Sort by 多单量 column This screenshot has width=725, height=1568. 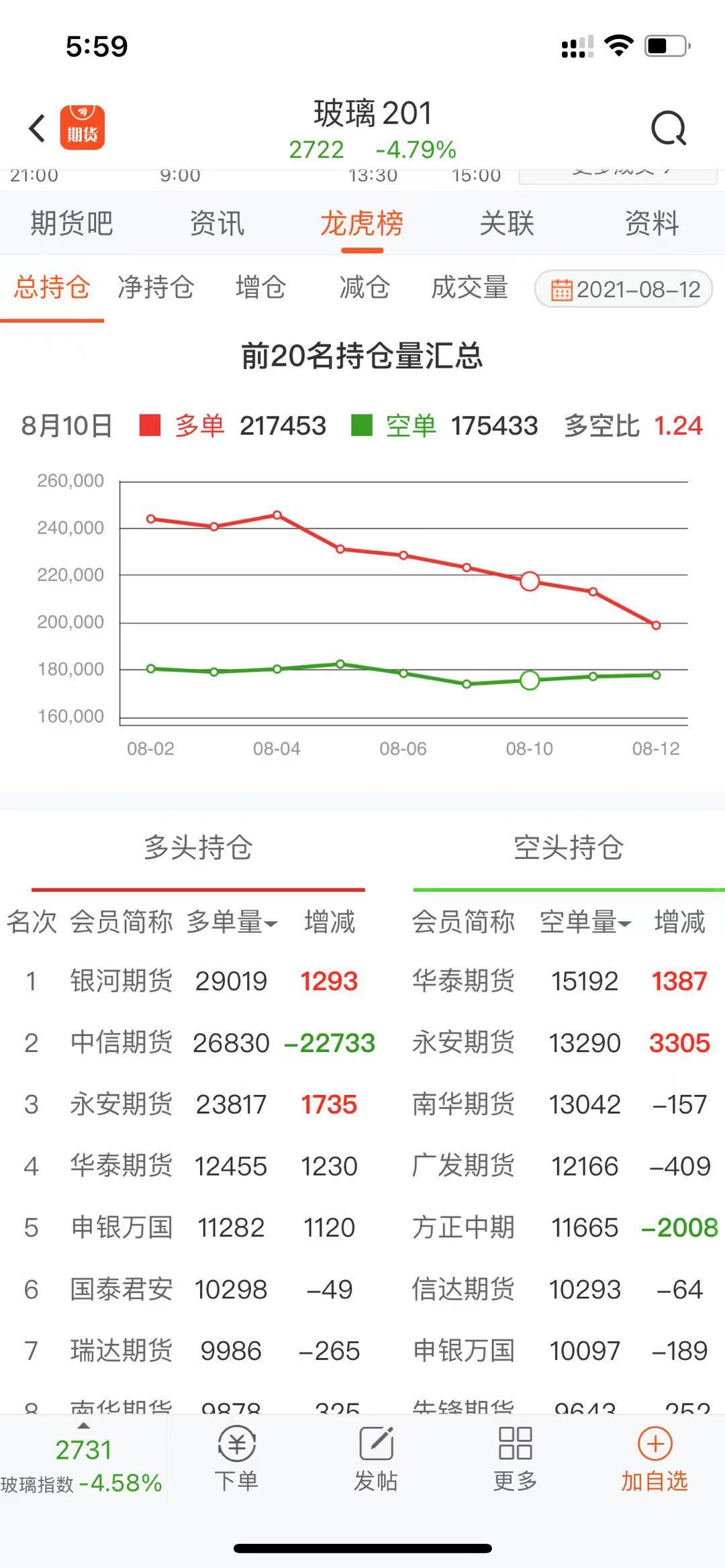pos(232,922)
